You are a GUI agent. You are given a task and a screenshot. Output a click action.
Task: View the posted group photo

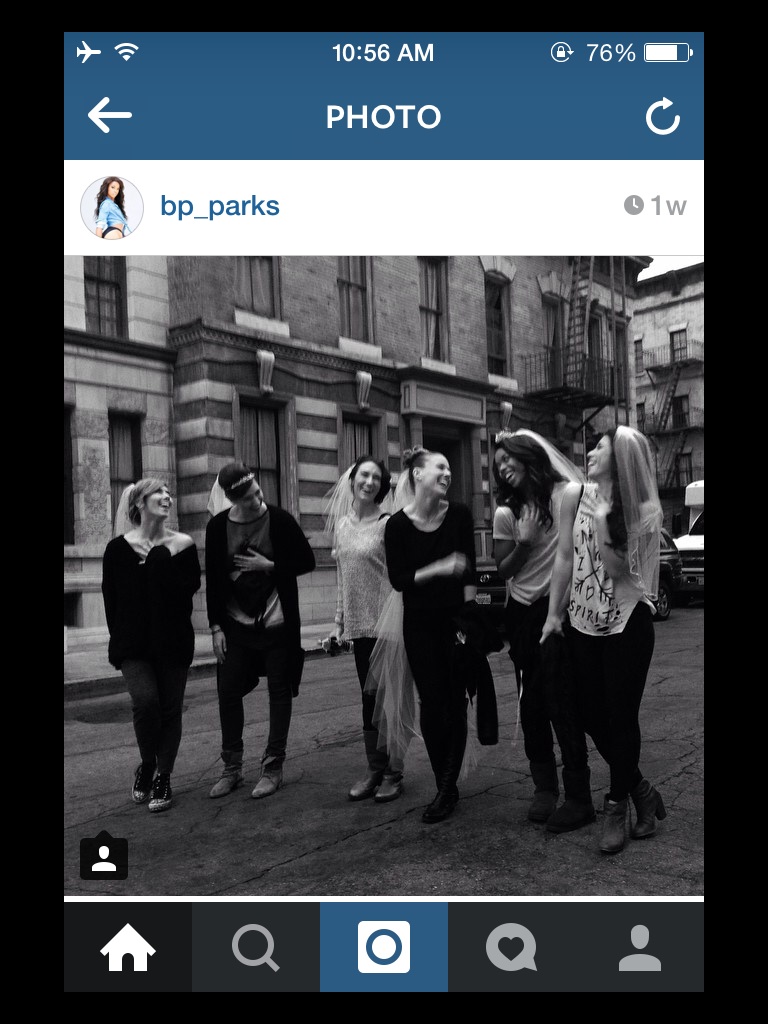tap(384, 575)
